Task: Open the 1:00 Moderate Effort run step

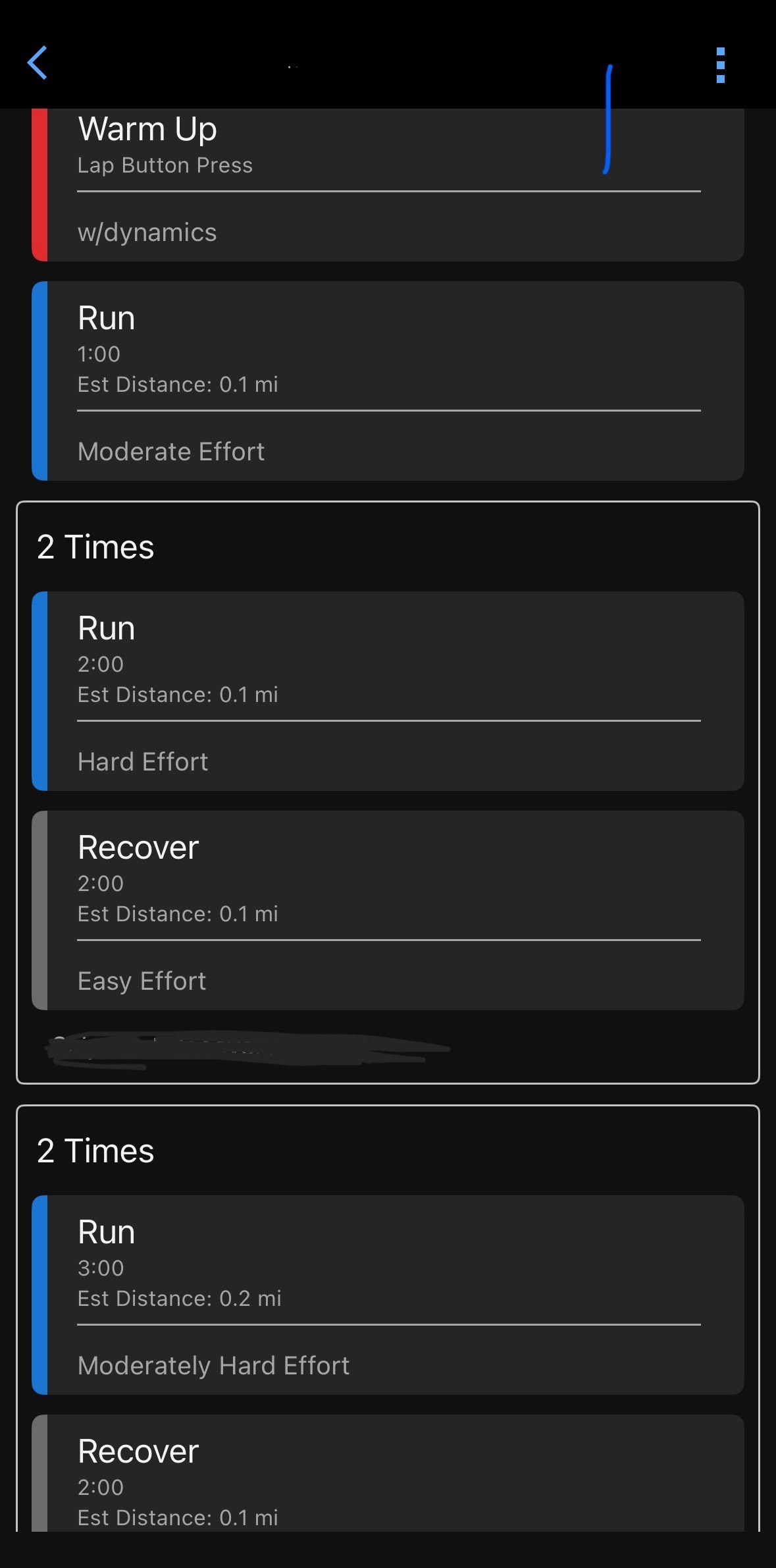Action: pos(388,381)
